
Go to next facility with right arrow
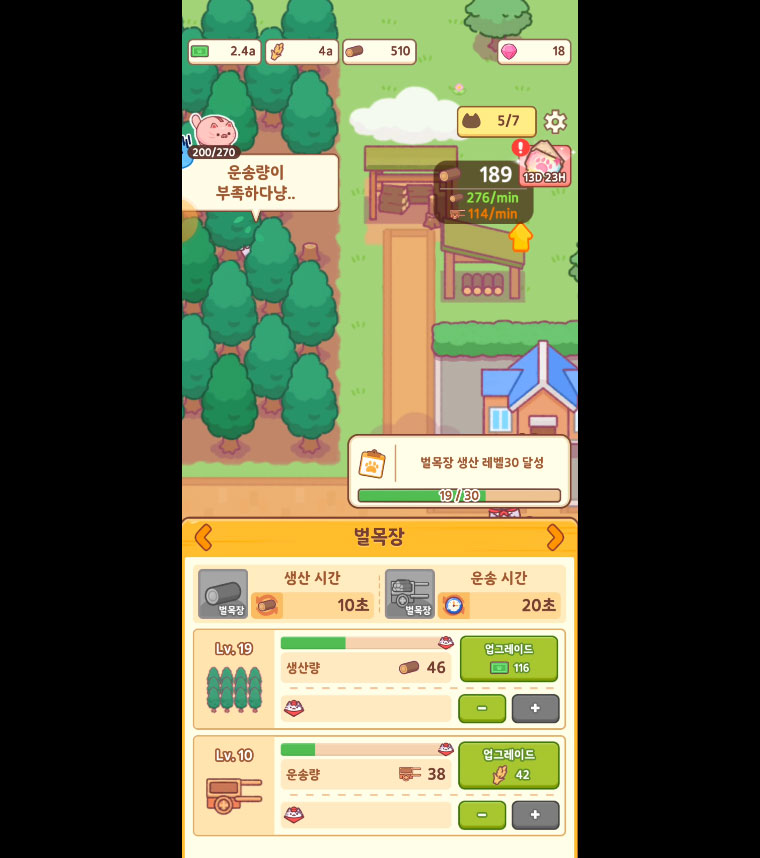[555, 538]
